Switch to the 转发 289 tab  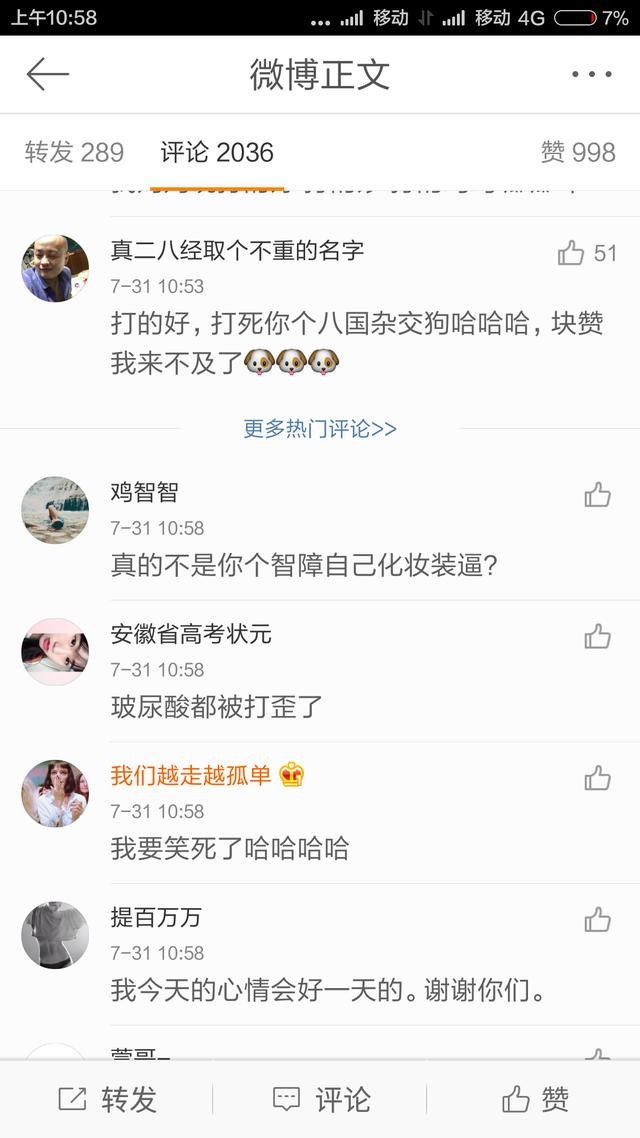pyautogui.click(x=74, y=152)
